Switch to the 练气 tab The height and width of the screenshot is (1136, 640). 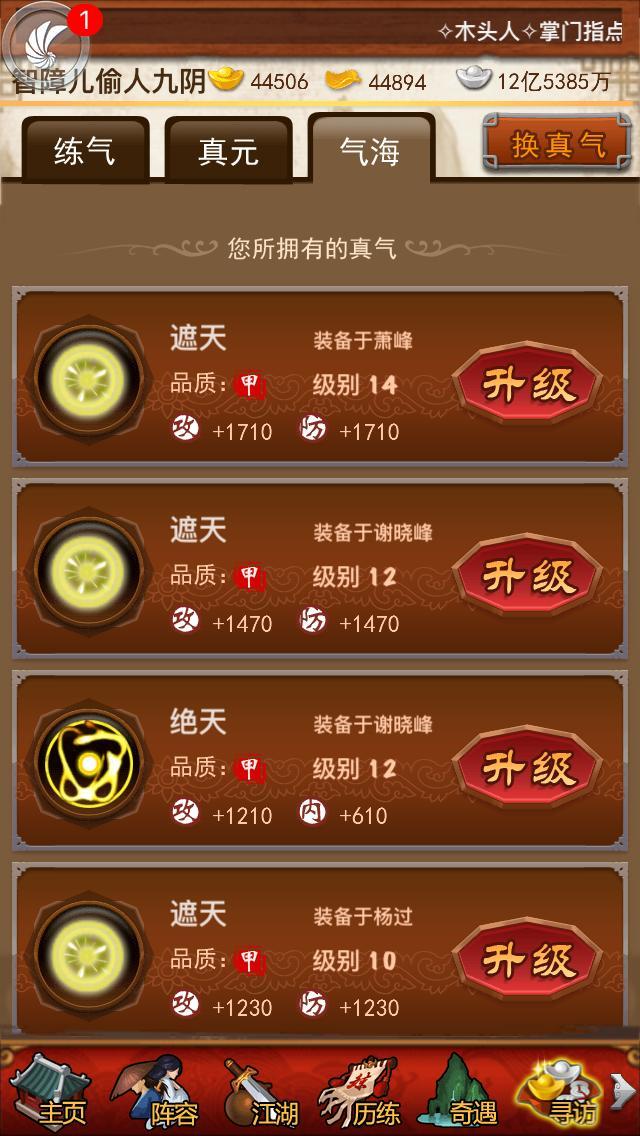[85, 151]
